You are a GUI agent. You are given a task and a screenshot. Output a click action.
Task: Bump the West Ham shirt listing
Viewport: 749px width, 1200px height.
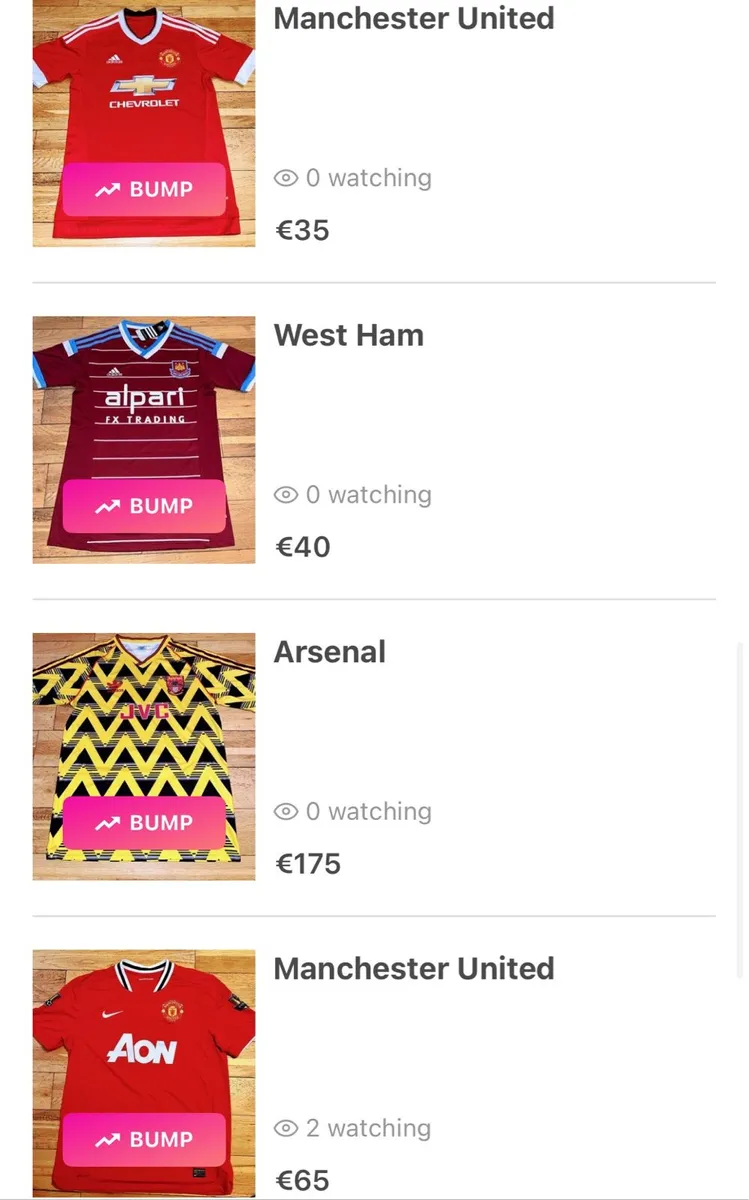coord(144,506)
